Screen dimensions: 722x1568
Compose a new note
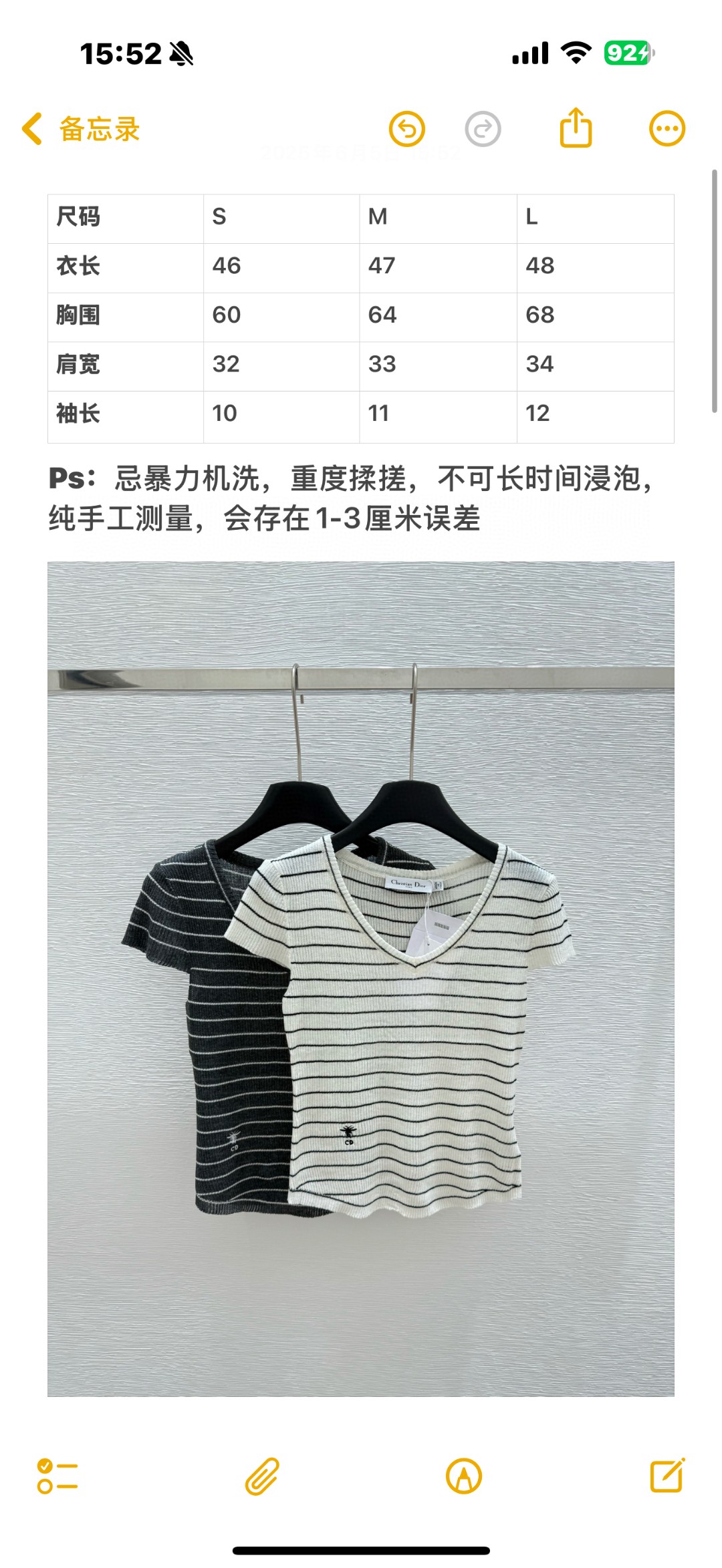tap(667, 1475)
